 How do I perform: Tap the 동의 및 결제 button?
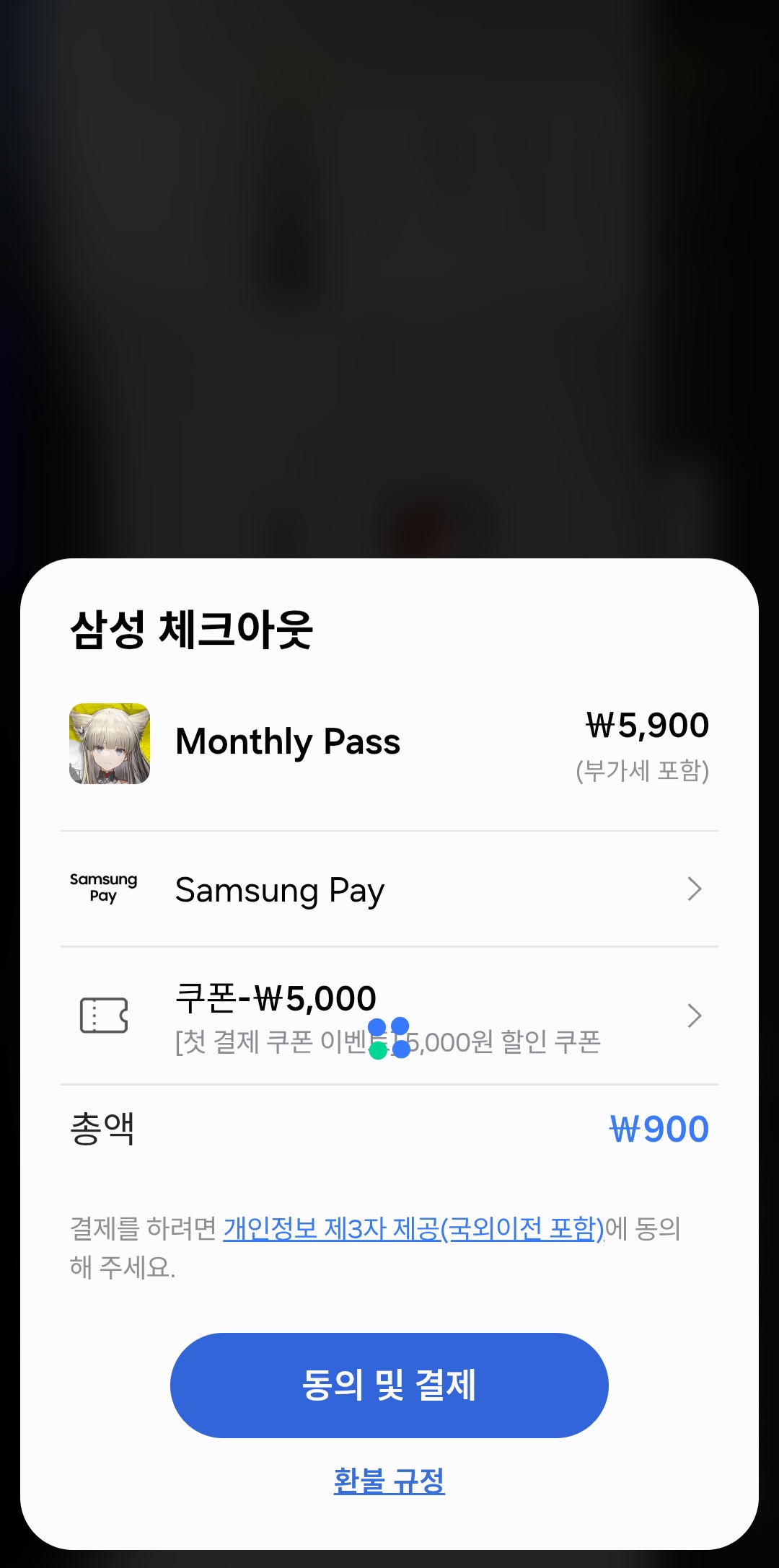(x=389, y=1385)
